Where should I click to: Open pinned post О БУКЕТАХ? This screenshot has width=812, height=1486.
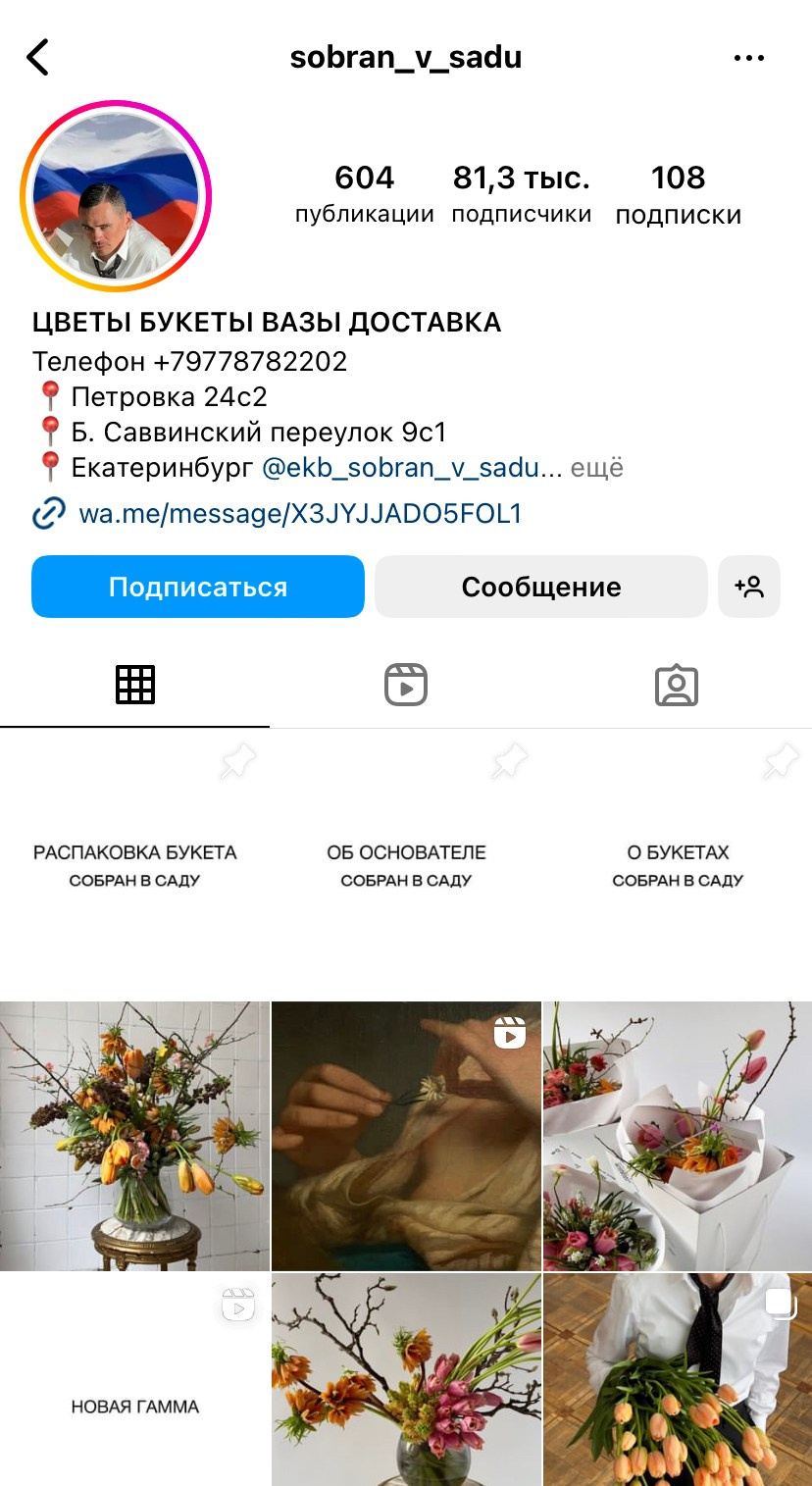coord(678,865)
